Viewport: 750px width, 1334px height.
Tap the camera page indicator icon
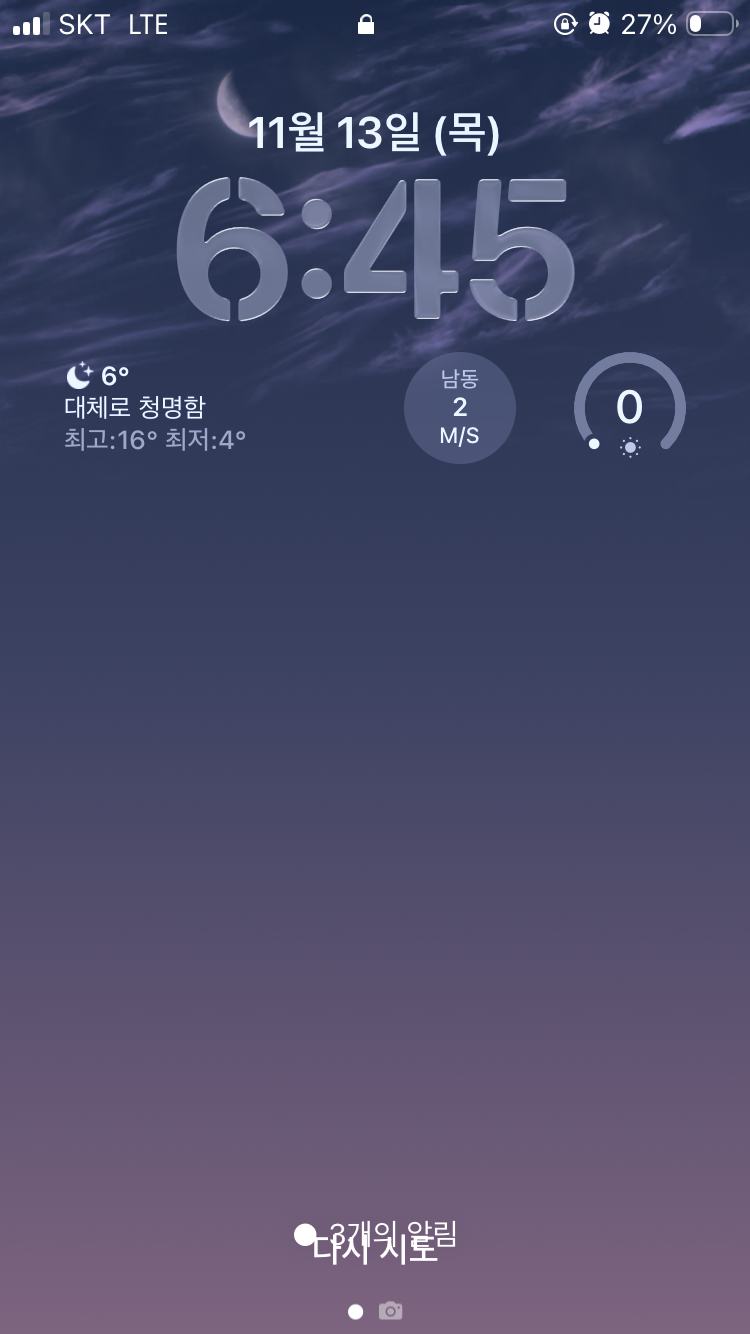390,1311
